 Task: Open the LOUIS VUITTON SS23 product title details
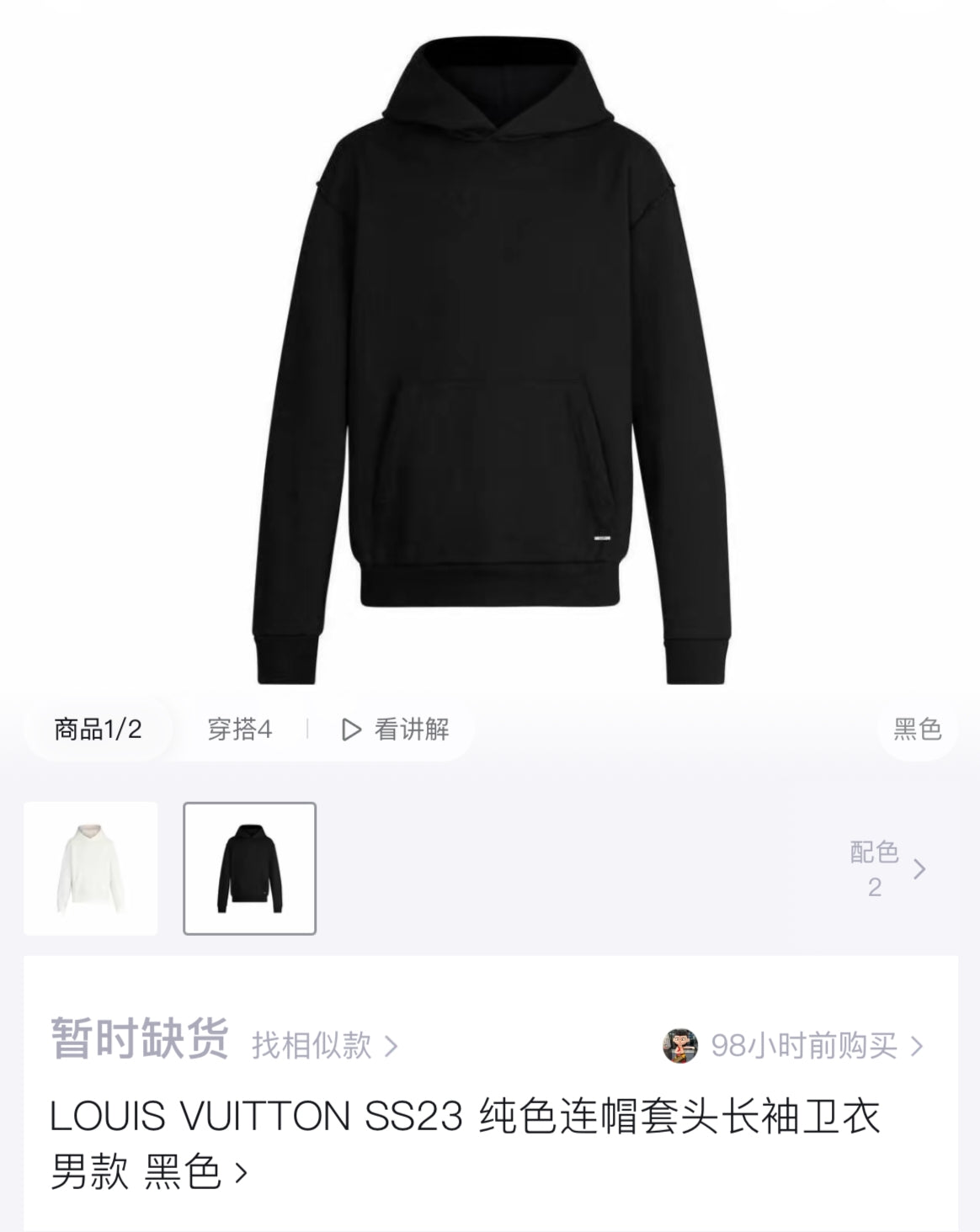[x=465, y=1143]
